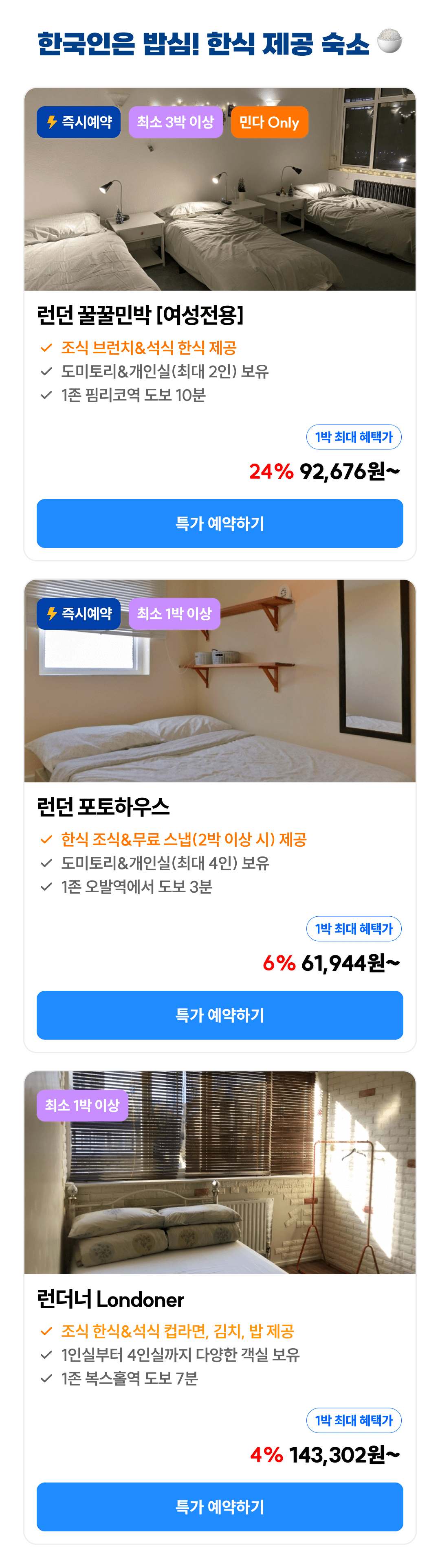
Task: View 런던 포토하우스 accommodation photo
Action: pyautogui.click(x=220, y=700)
